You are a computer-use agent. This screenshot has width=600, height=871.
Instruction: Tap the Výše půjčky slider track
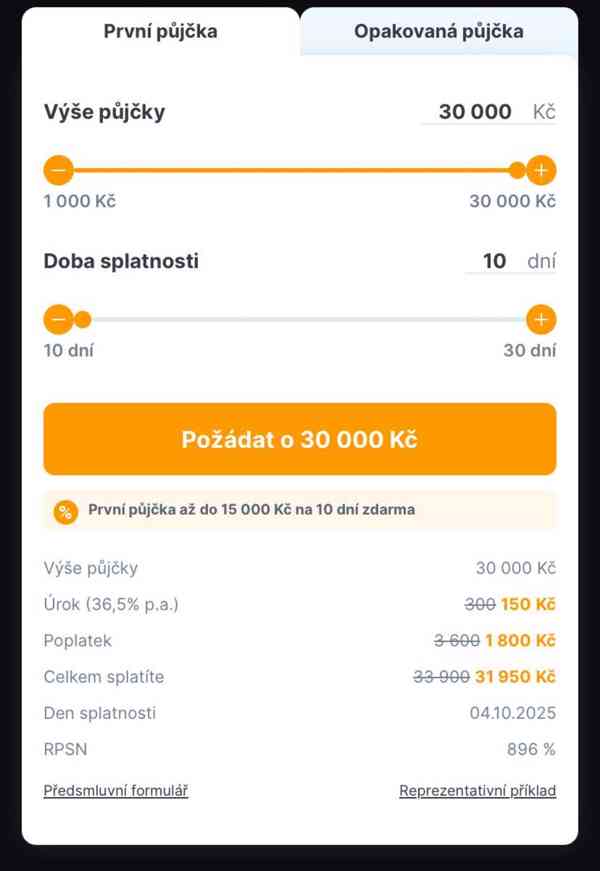290,170
